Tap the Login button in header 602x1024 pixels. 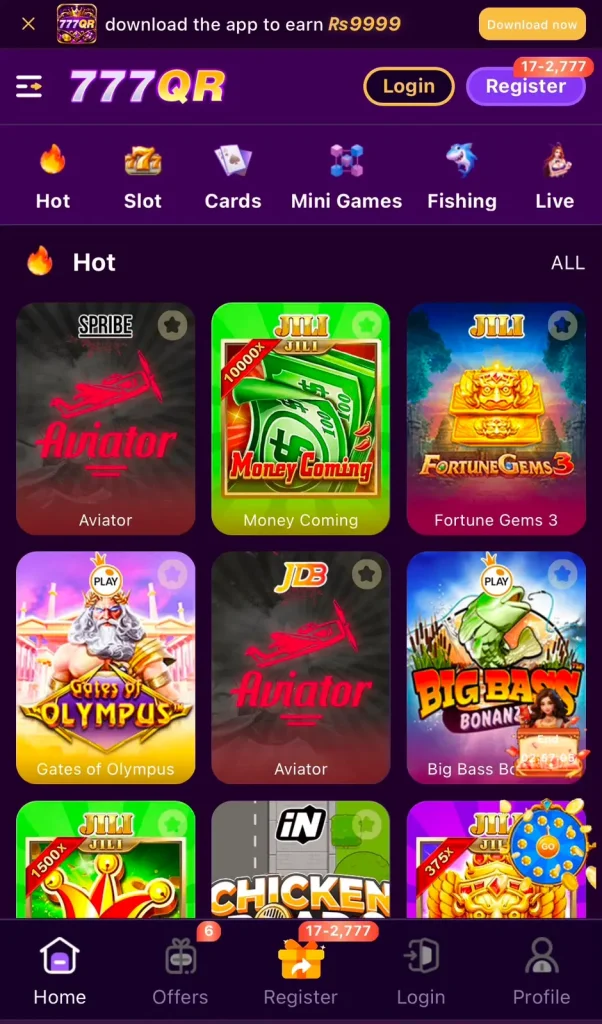409,86
